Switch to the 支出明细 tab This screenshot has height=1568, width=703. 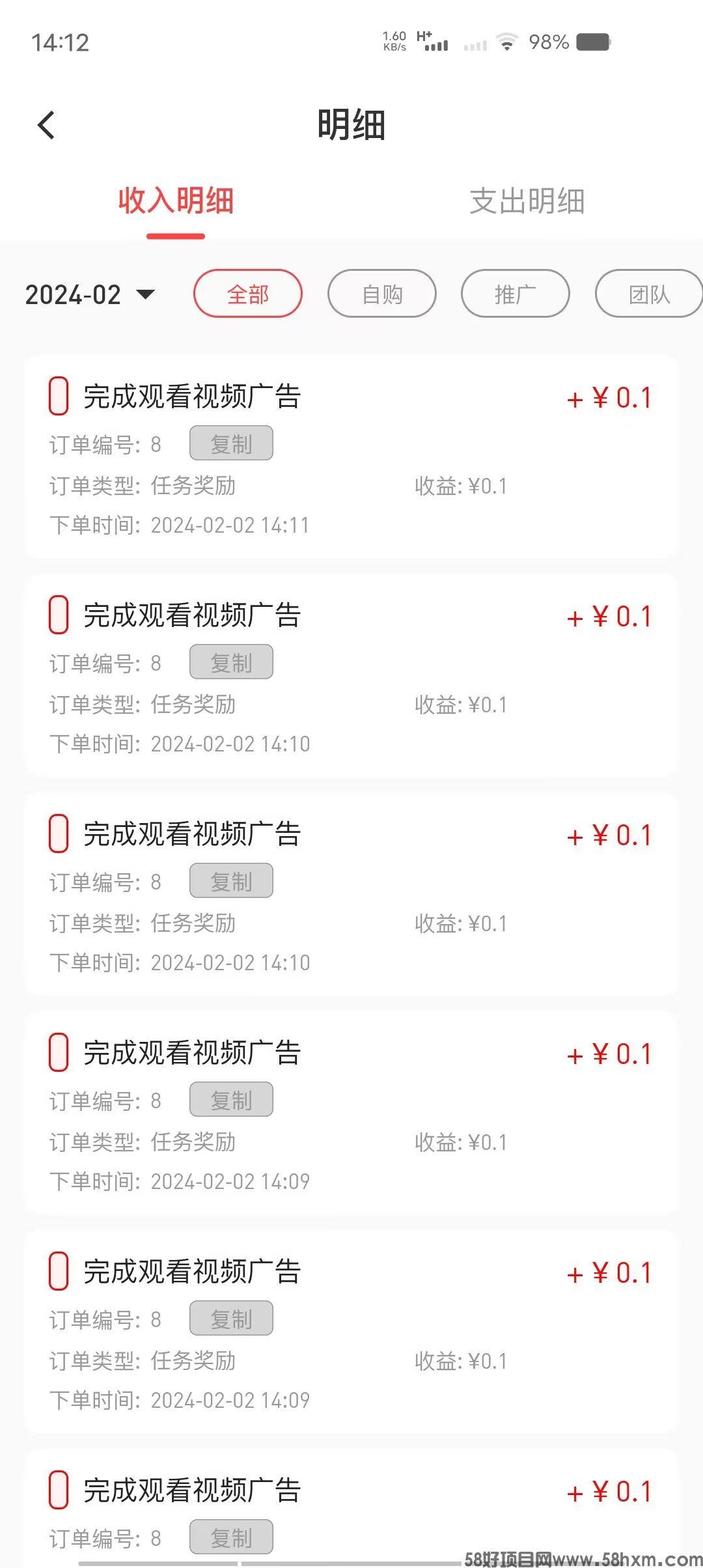[x=527, y=201]
